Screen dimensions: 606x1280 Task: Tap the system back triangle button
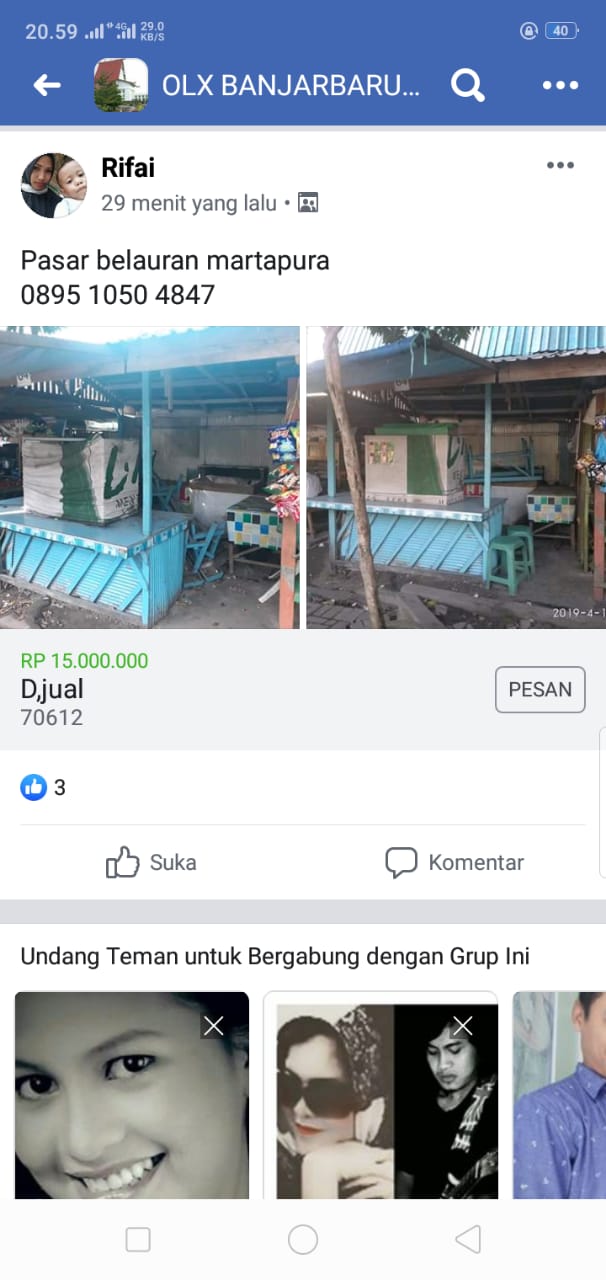(x=467, y=1240)
